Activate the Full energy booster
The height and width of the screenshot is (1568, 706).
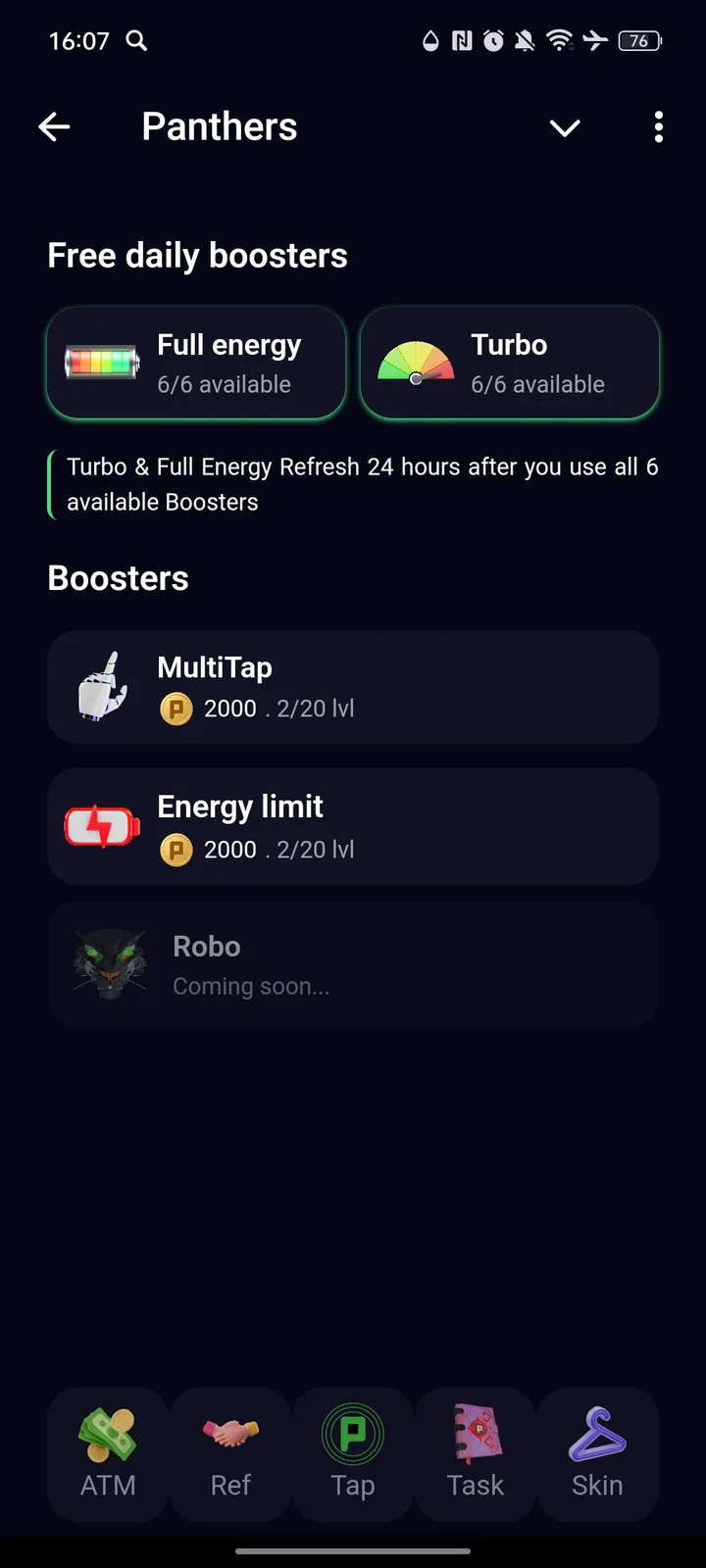point(196,364)
